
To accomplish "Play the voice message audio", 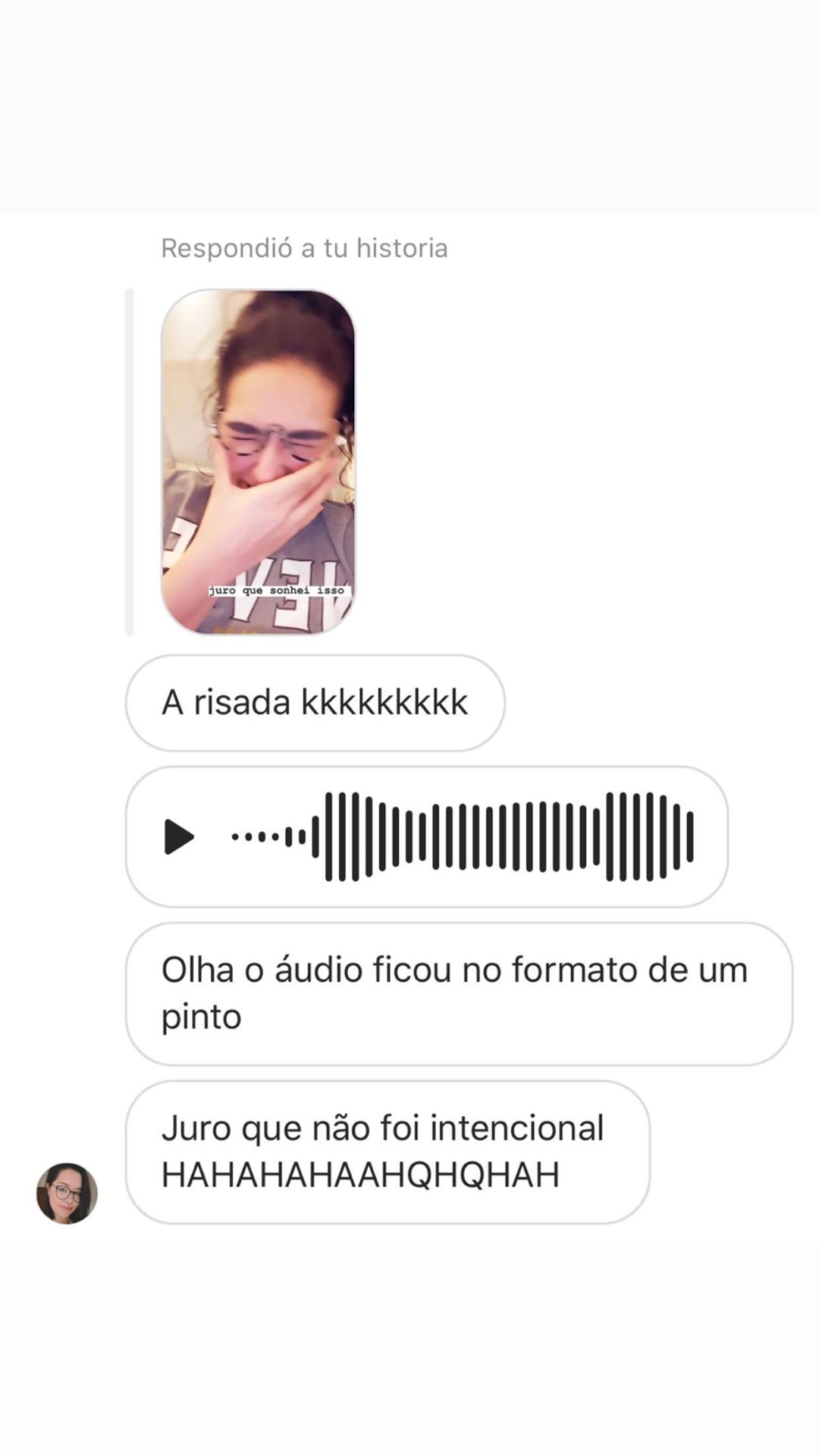I will click(x=179, y=836).
